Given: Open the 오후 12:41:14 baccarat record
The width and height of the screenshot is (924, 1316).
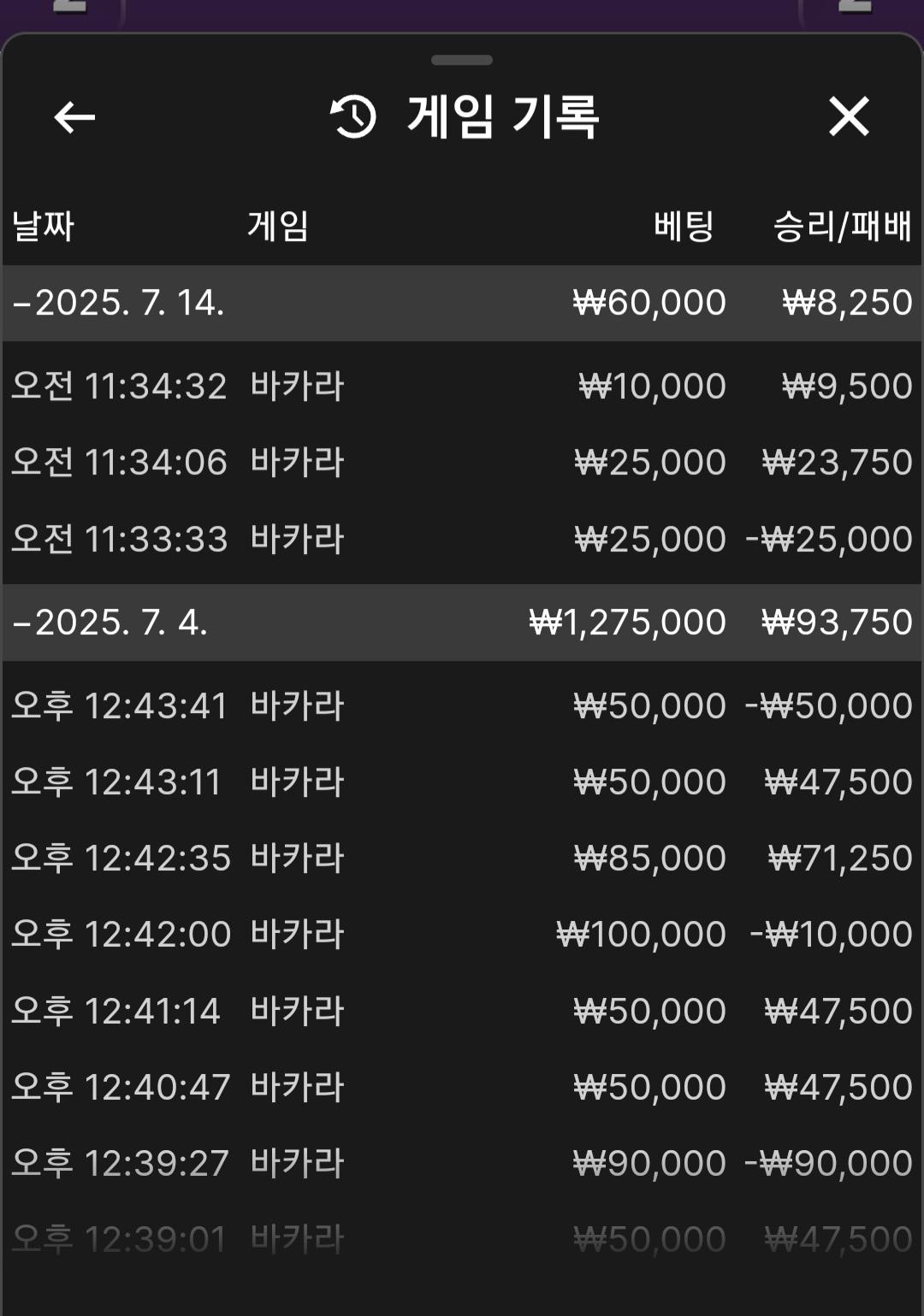Looking at the screenshot, I should [x=462, y=1012].
